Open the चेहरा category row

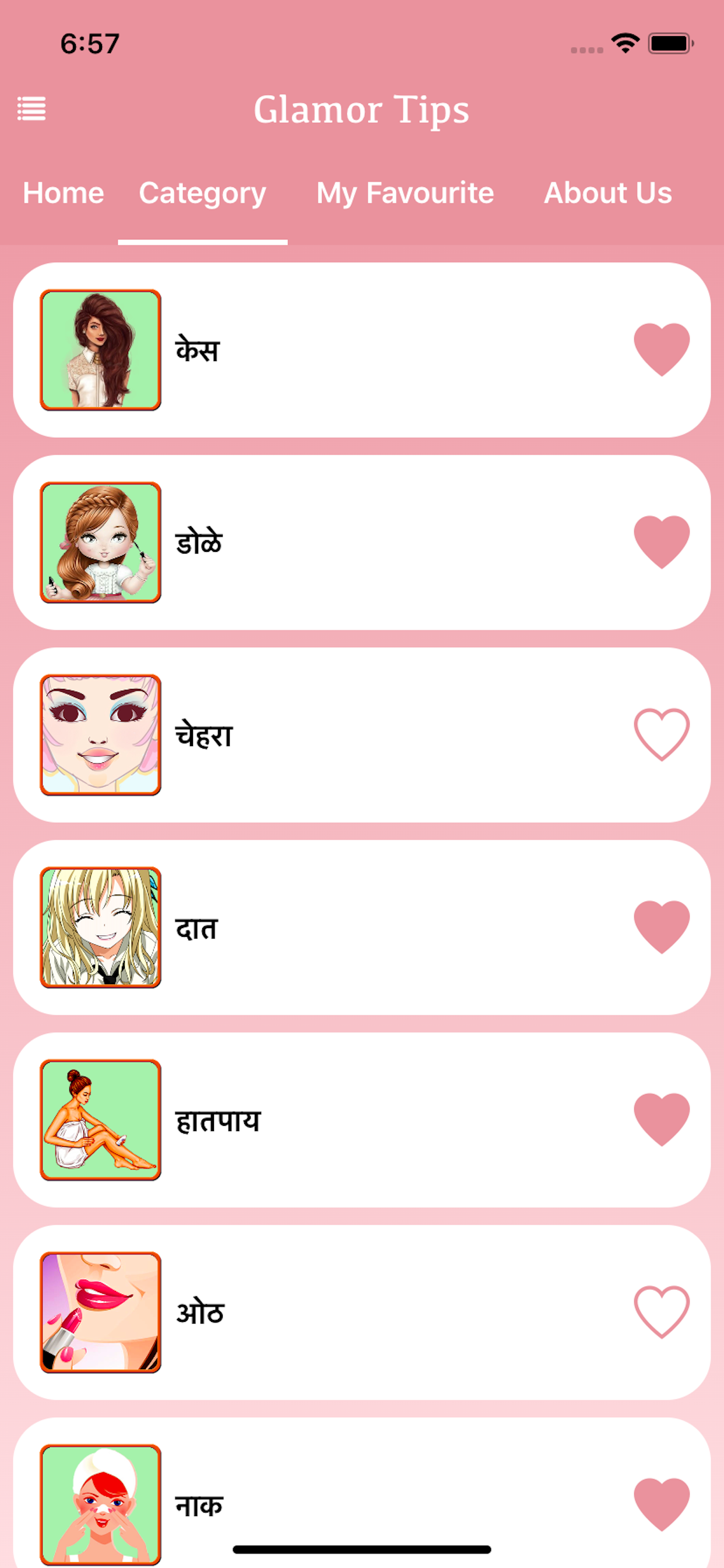(x=362, y=734)
